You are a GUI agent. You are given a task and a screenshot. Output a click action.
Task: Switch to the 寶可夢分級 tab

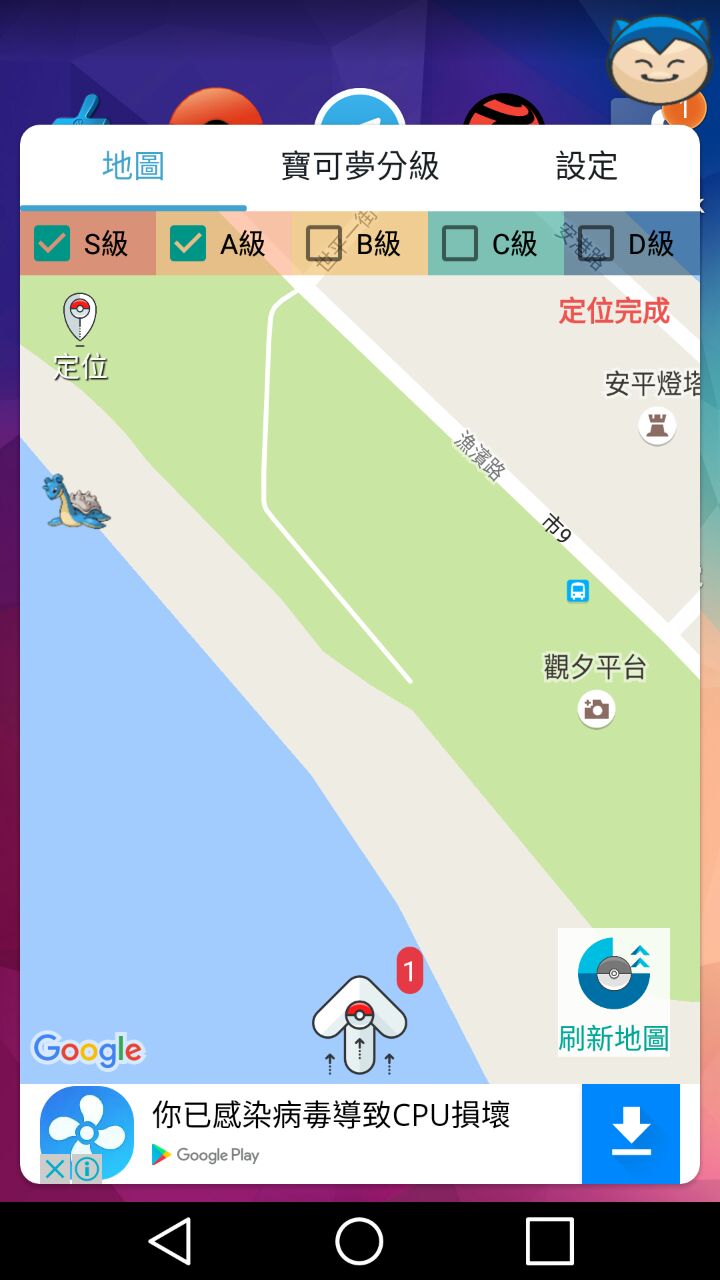(x=360, y=166)
